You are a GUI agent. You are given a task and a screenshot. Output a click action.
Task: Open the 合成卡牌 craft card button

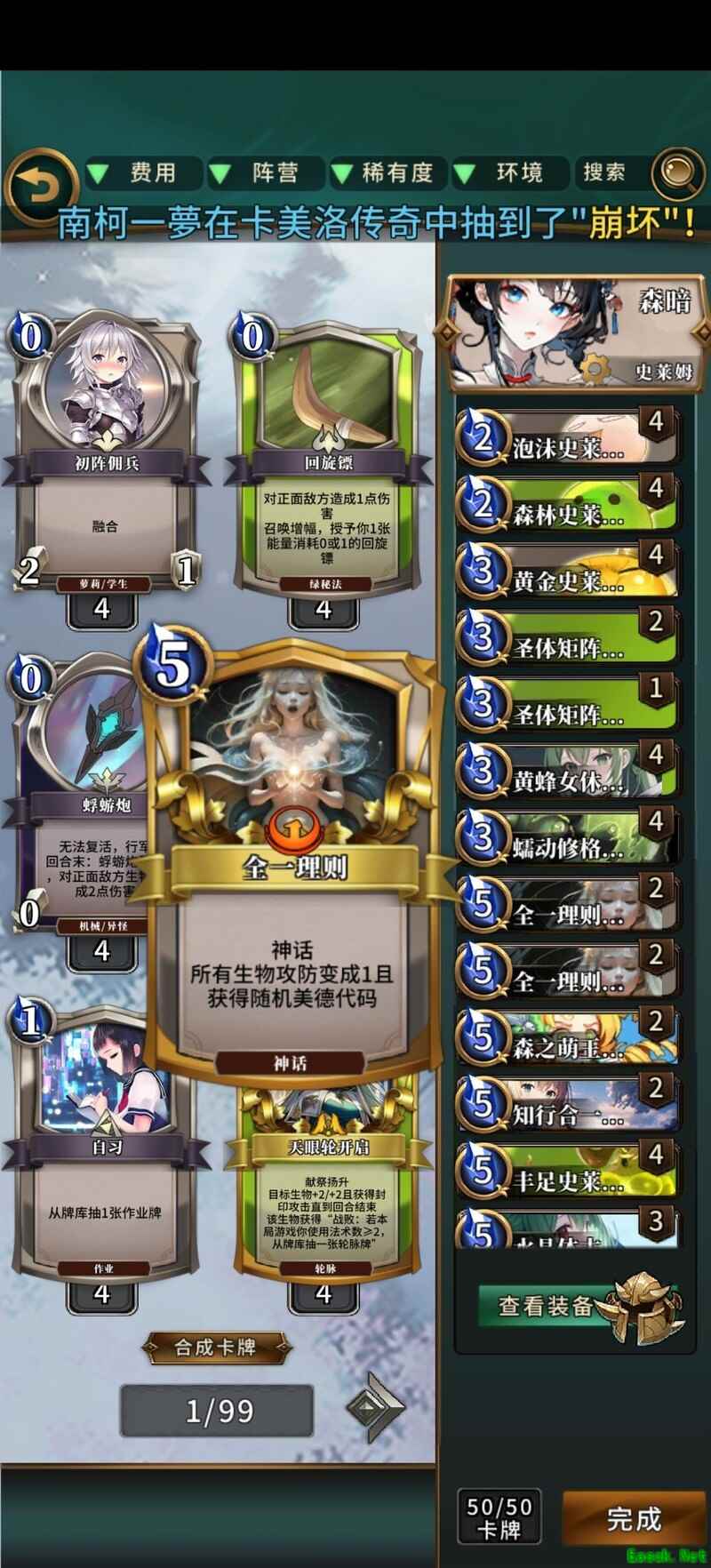coord(216,1348)
